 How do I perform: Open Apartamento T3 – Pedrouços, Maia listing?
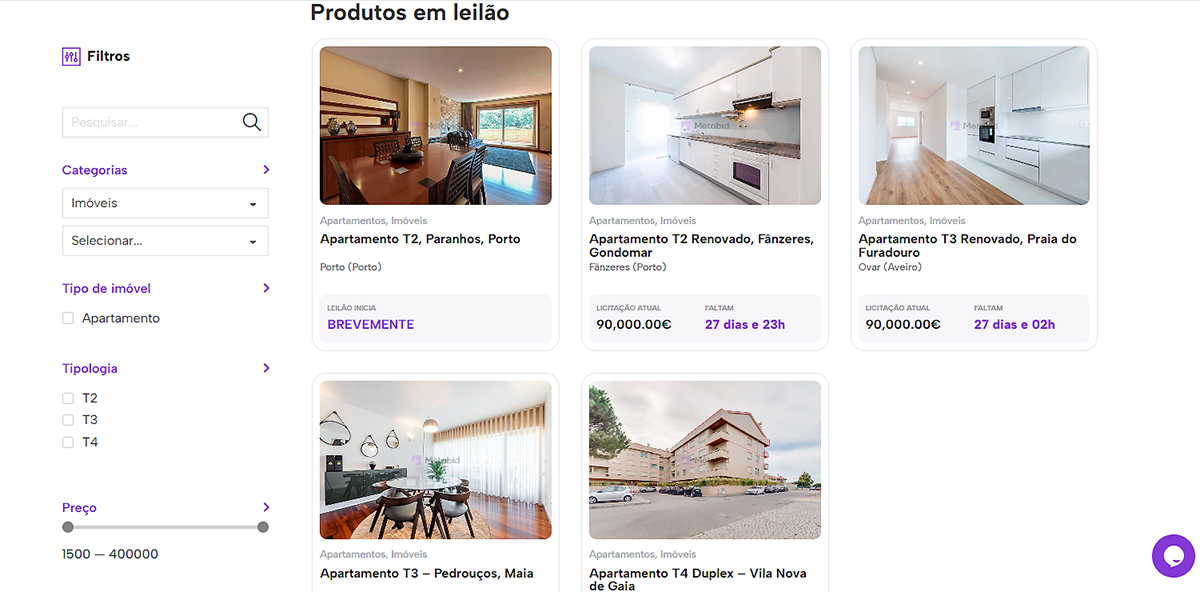click(x=426, y=573)
